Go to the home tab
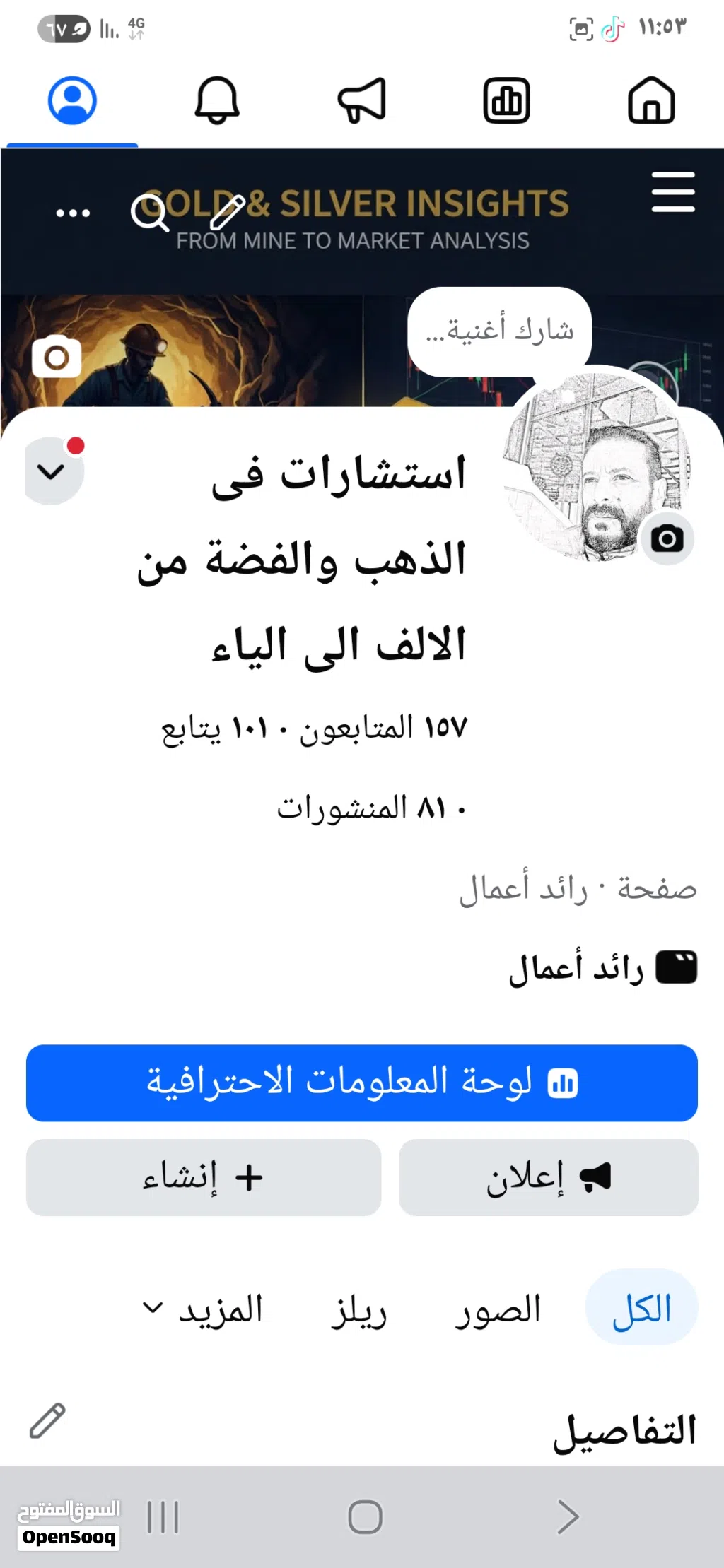The height and width of the screenshot is (1568, 724). [651, 100]
